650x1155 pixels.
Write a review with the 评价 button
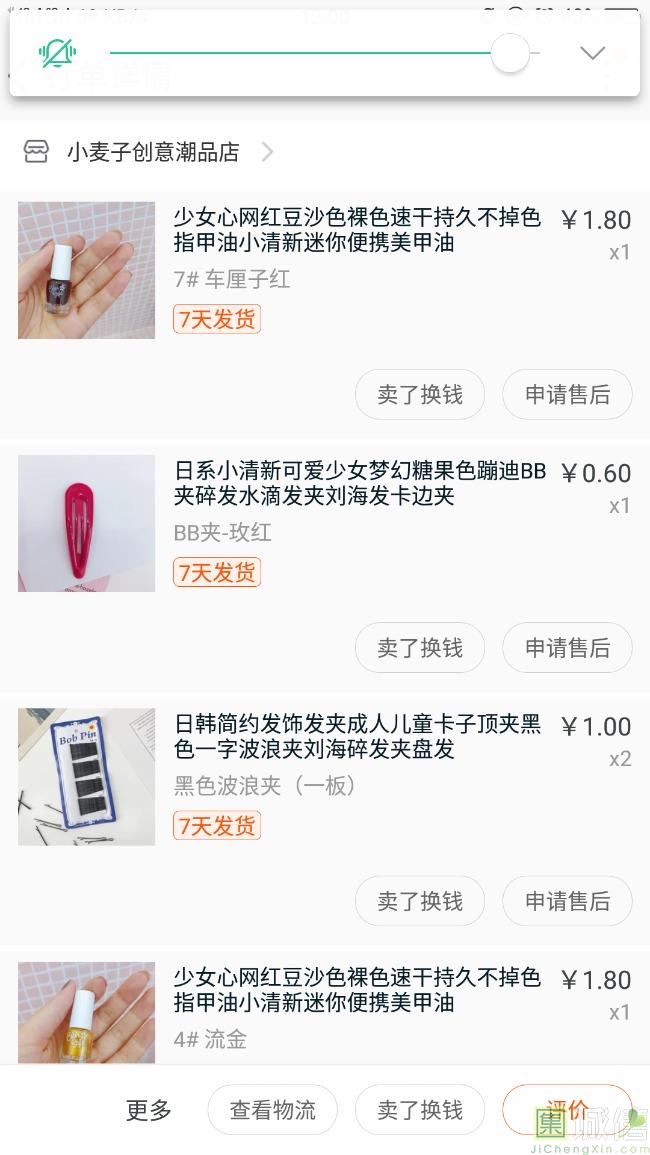point(567,1110)
